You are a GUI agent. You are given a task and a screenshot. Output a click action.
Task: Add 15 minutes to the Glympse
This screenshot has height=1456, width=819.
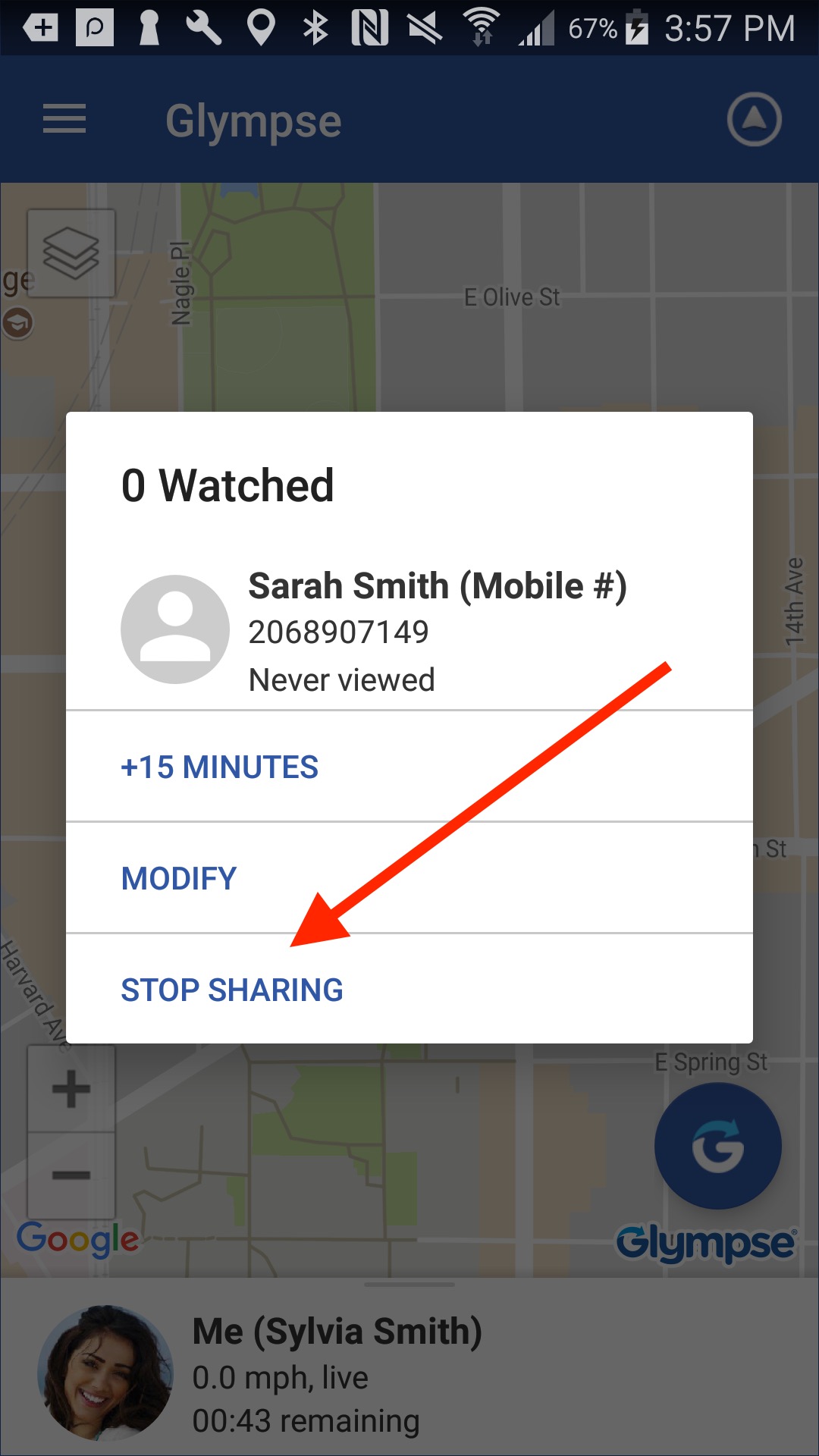(220, 767)
